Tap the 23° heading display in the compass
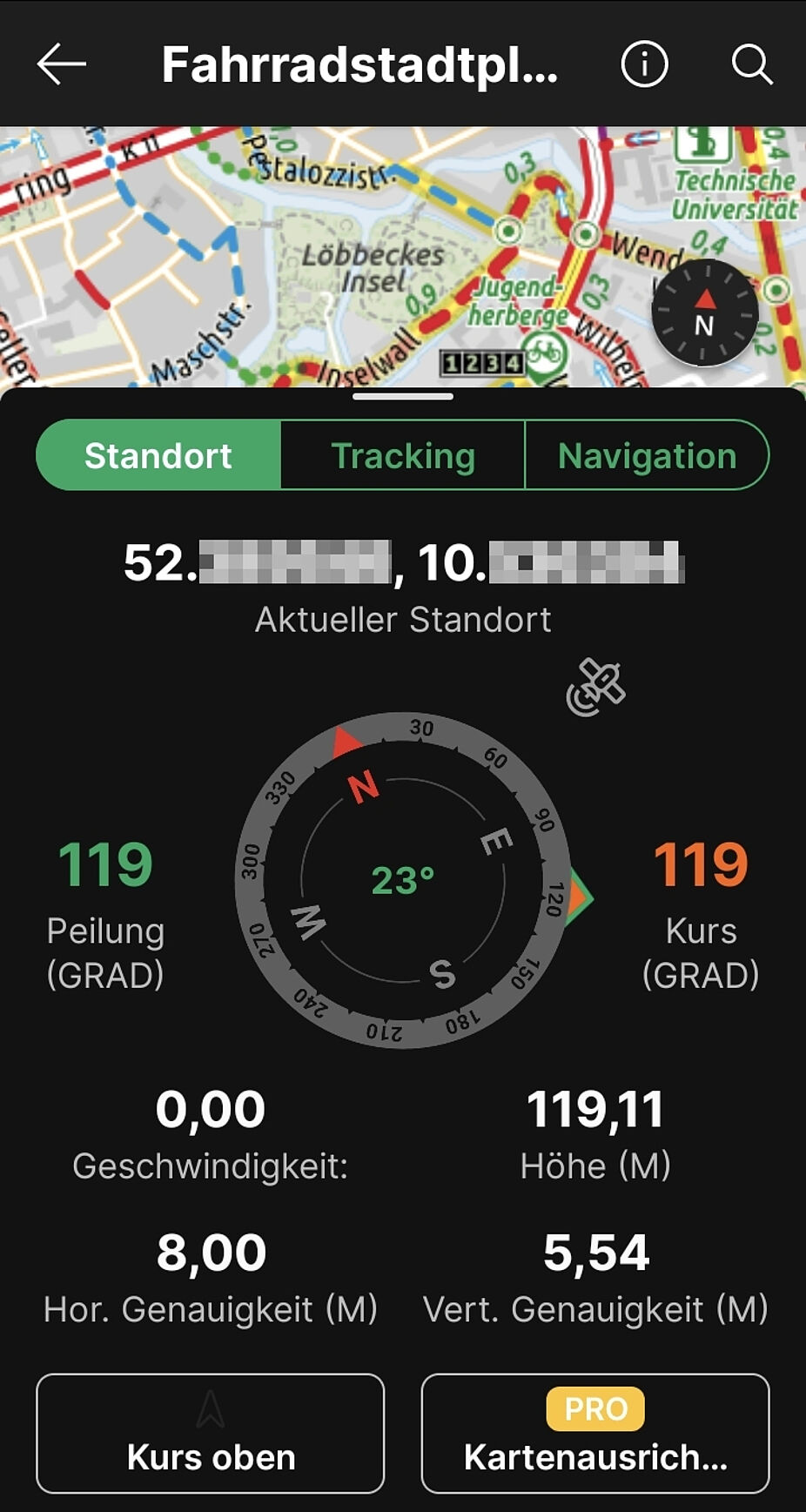The width and height of the screenshot is (806, 1512). point(402,881)
